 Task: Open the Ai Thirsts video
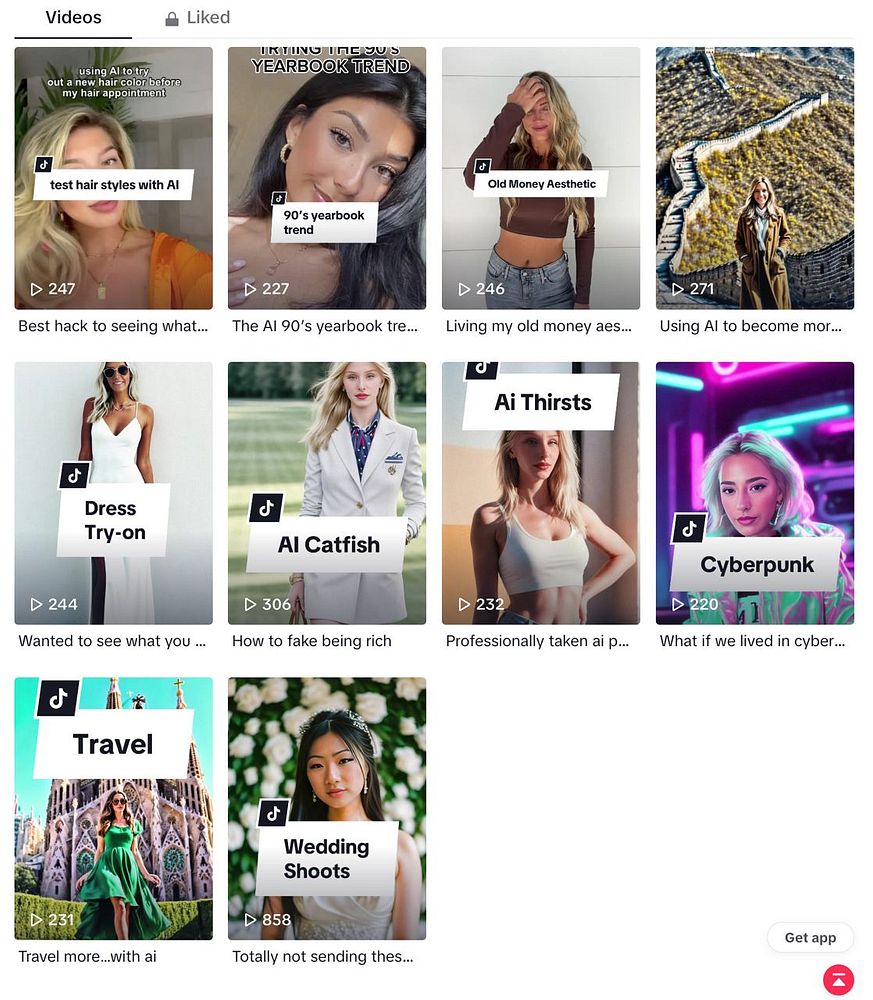coord(541,493)
